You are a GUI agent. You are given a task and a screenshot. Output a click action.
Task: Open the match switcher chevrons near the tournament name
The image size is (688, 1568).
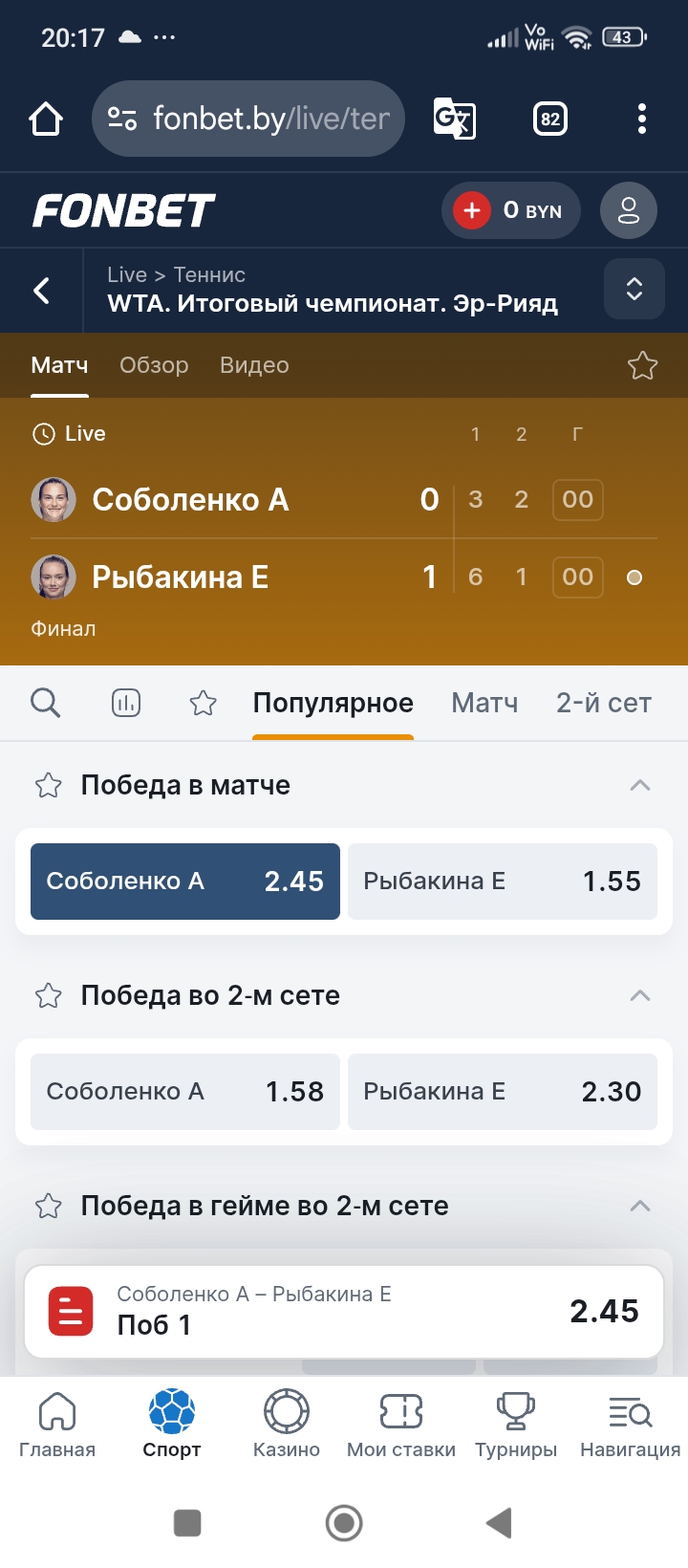tap(634, 289)
